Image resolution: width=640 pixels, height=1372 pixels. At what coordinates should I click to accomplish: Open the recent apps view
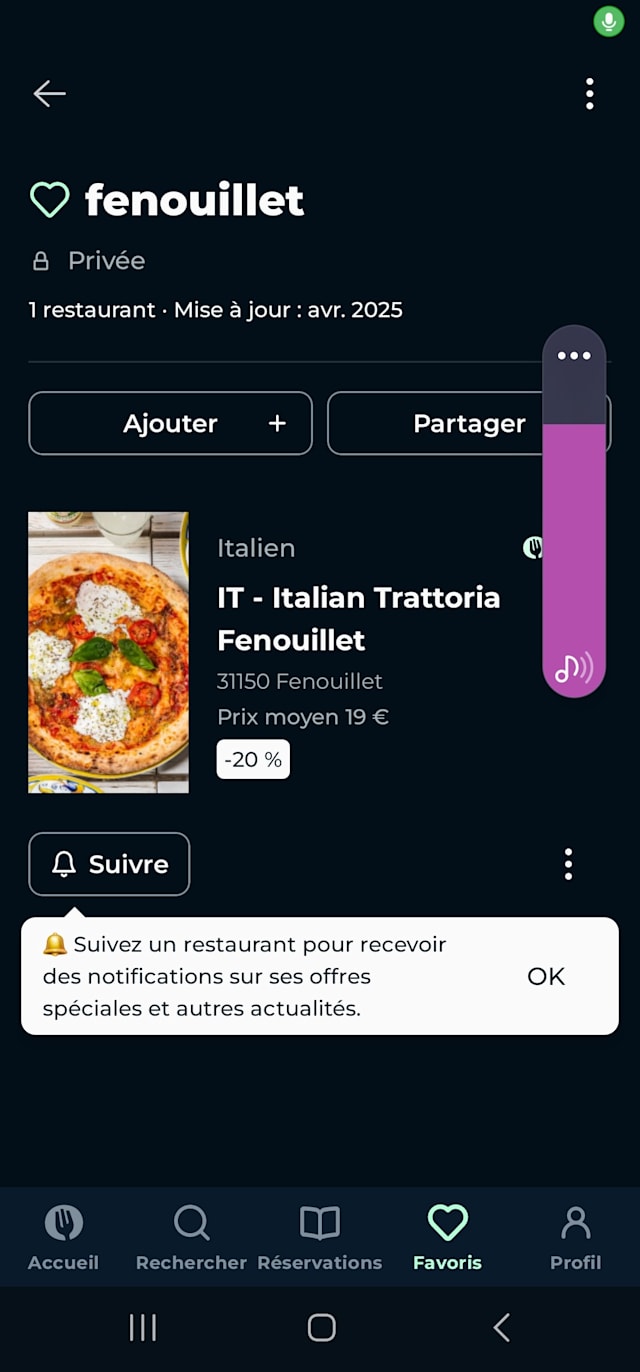(x=143, y=1327)
